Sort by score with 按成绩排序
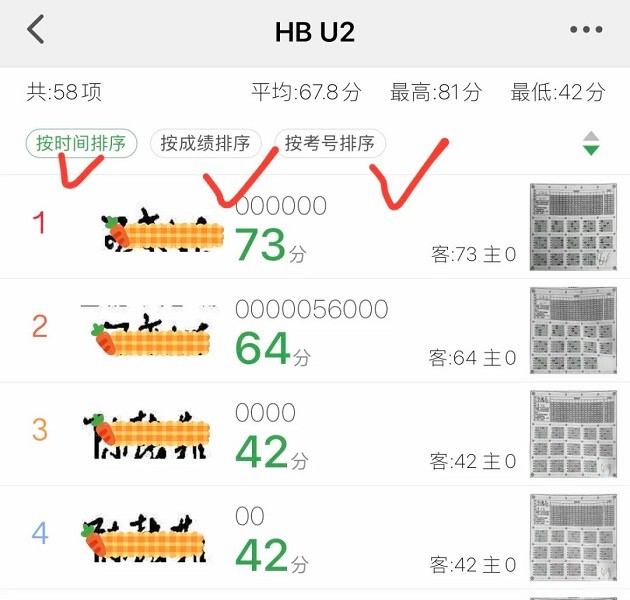 pyautogui.click(x=206, y=144)
